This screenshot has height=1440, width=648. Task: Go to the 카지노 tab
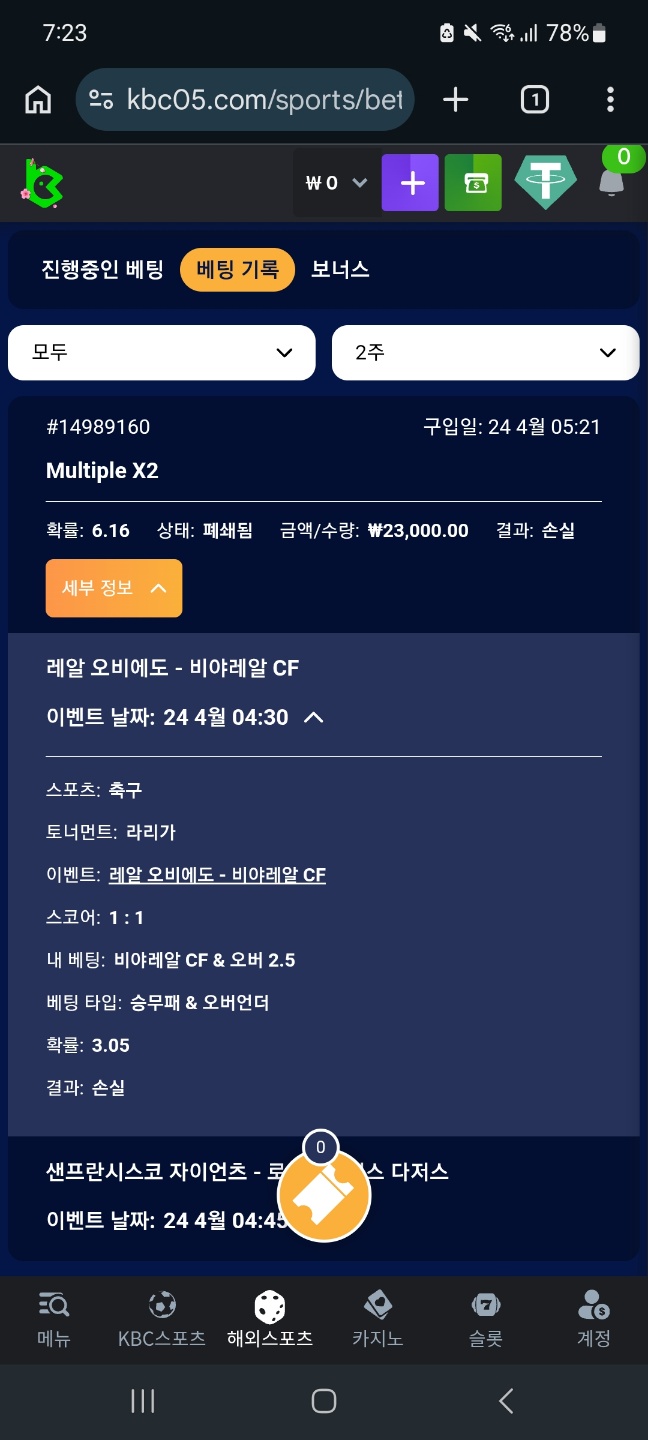point(377,1319)
